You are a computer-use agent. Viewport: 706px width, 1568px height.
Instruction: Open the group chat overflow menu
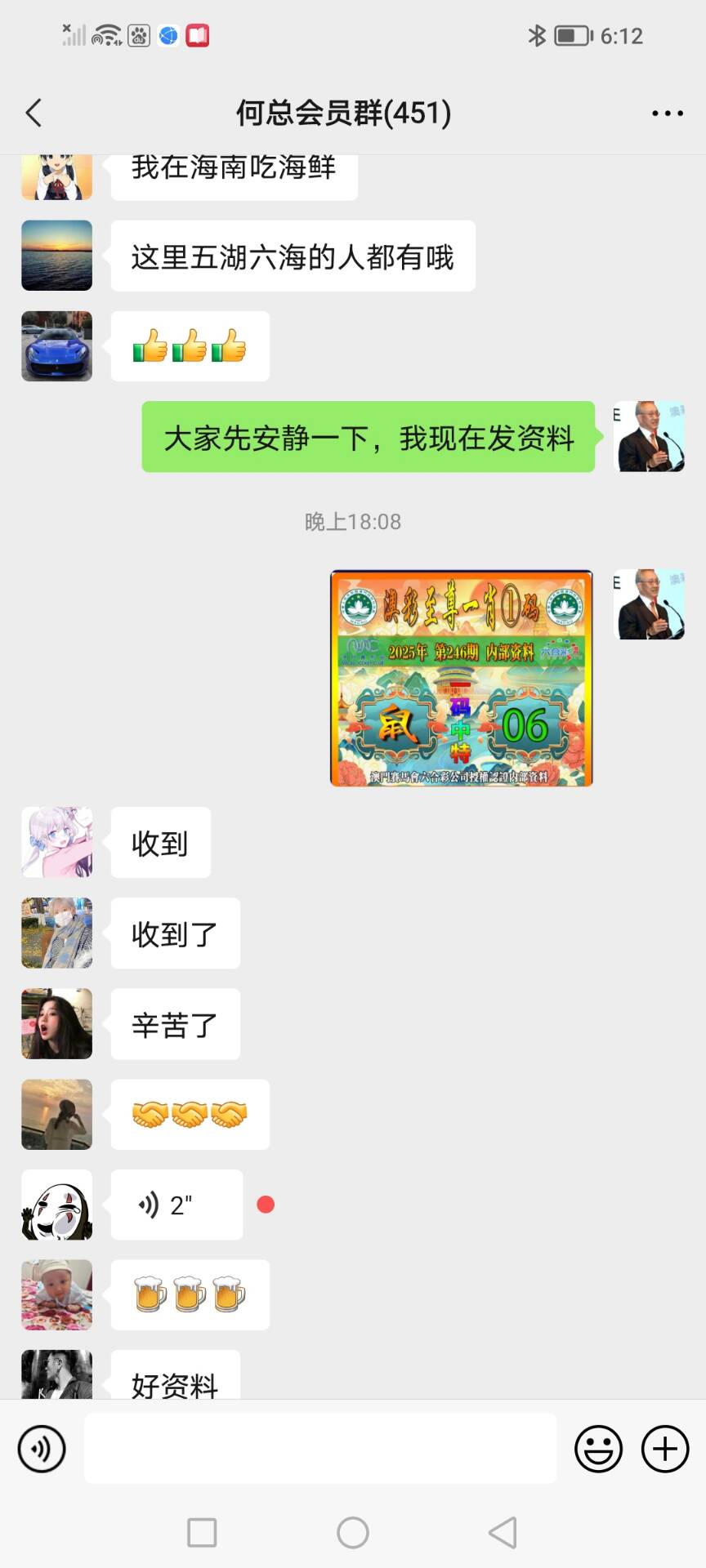[667, 114]
